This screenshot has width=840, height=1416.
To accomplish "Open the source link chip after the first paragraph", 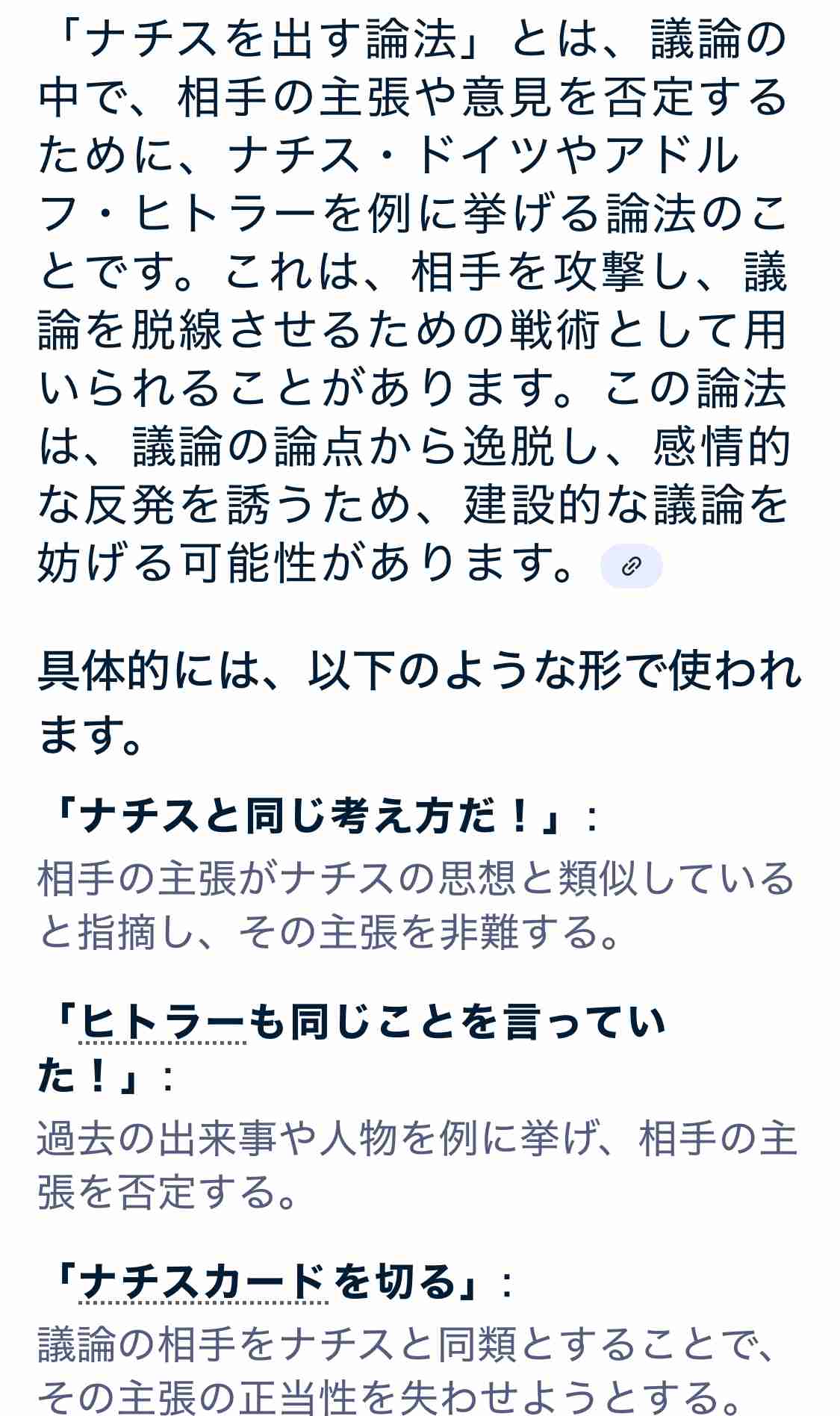I will pos(631,566).
